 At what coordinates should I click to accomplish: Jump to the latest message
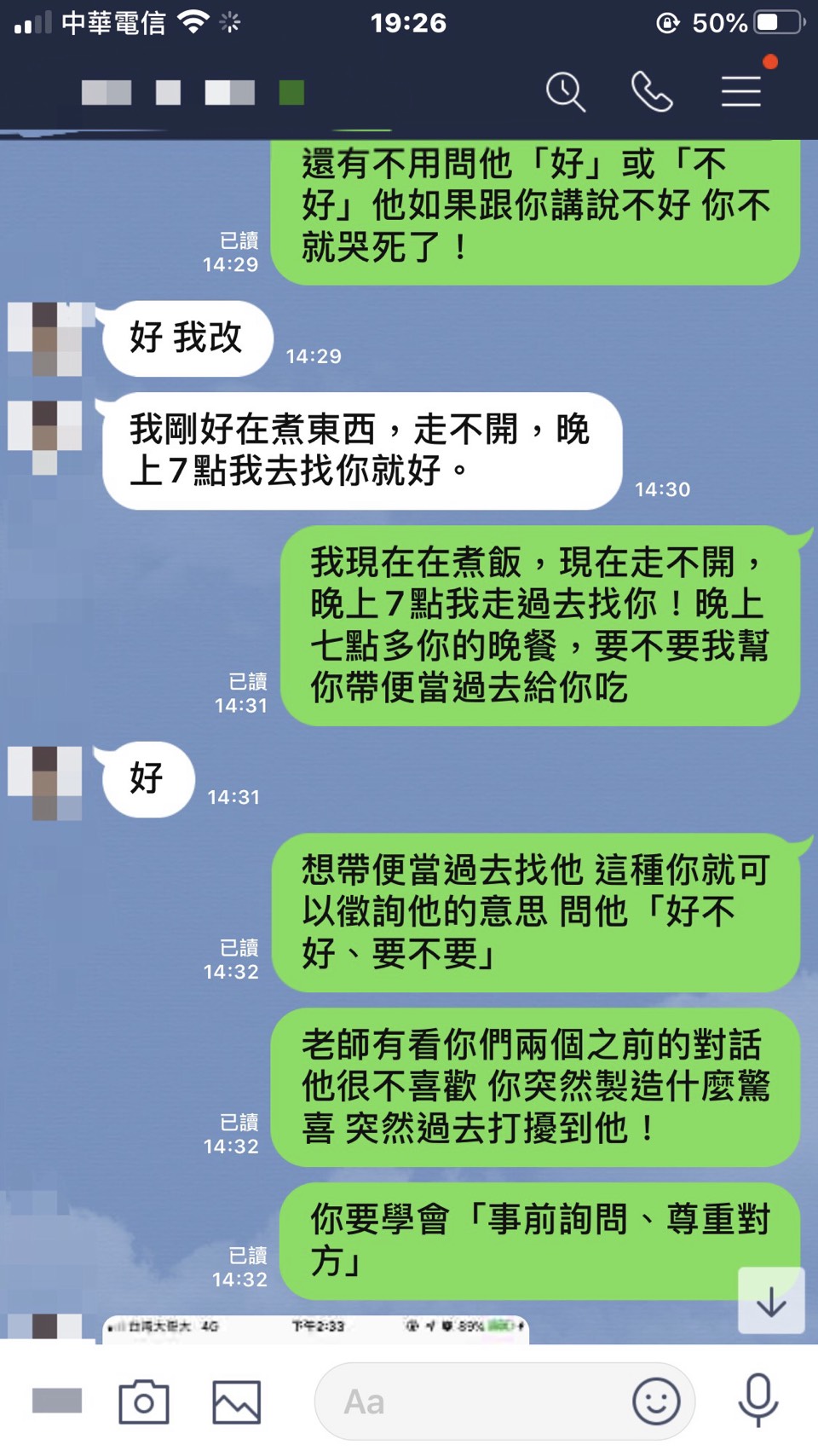tap(771, 1301)
